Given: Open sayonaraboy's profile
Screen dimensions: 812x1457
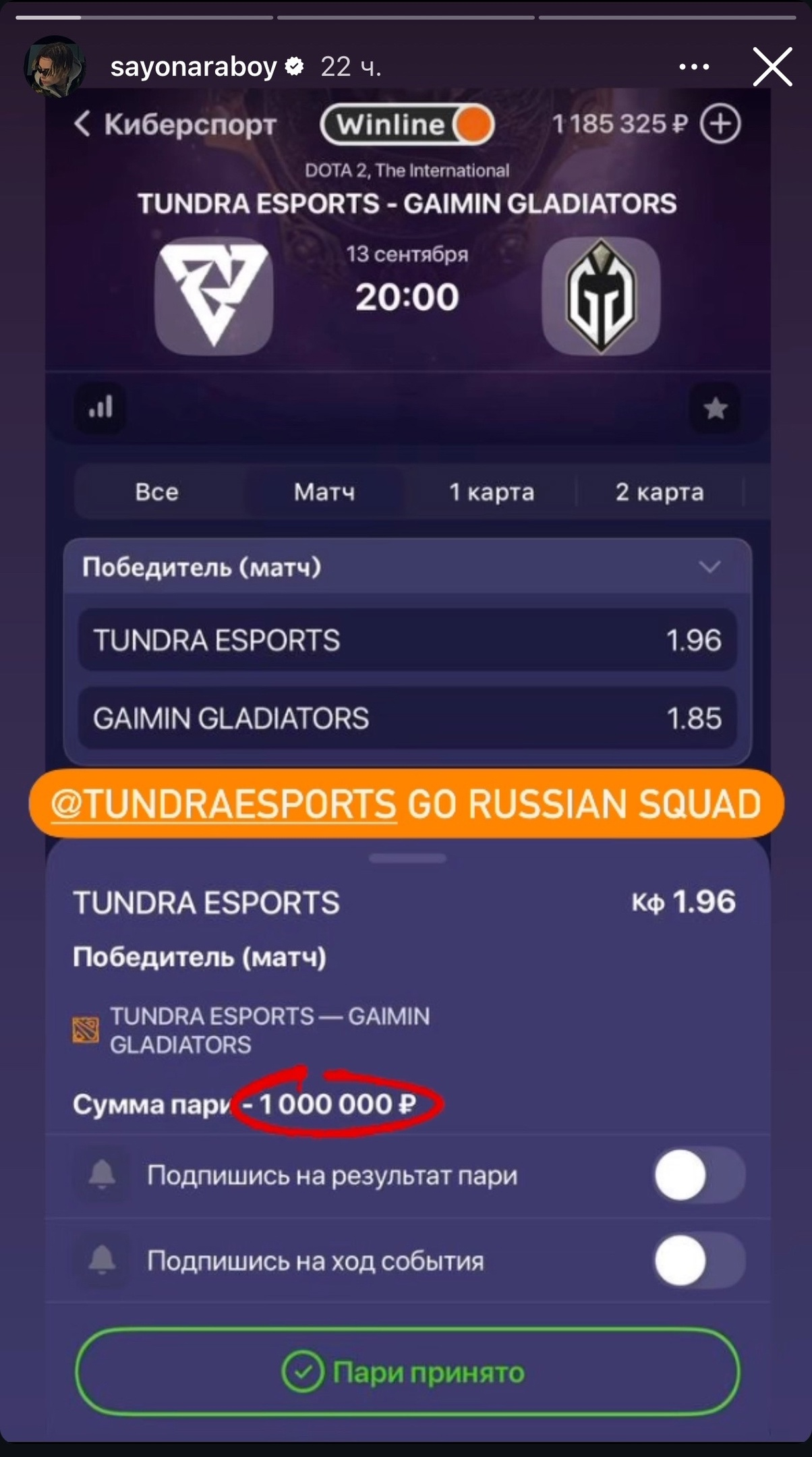Looking at the screenshot, I should (193, 67).
